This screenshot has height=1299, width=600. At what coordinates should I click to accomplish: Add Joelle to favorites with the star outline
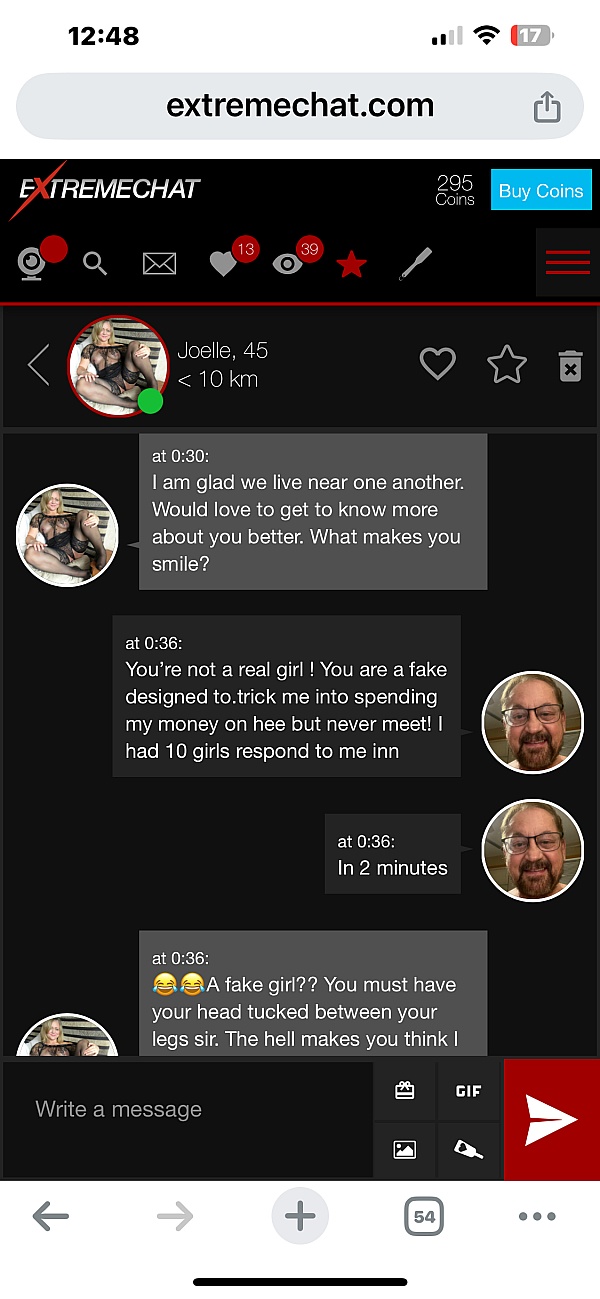click(506, 365)
